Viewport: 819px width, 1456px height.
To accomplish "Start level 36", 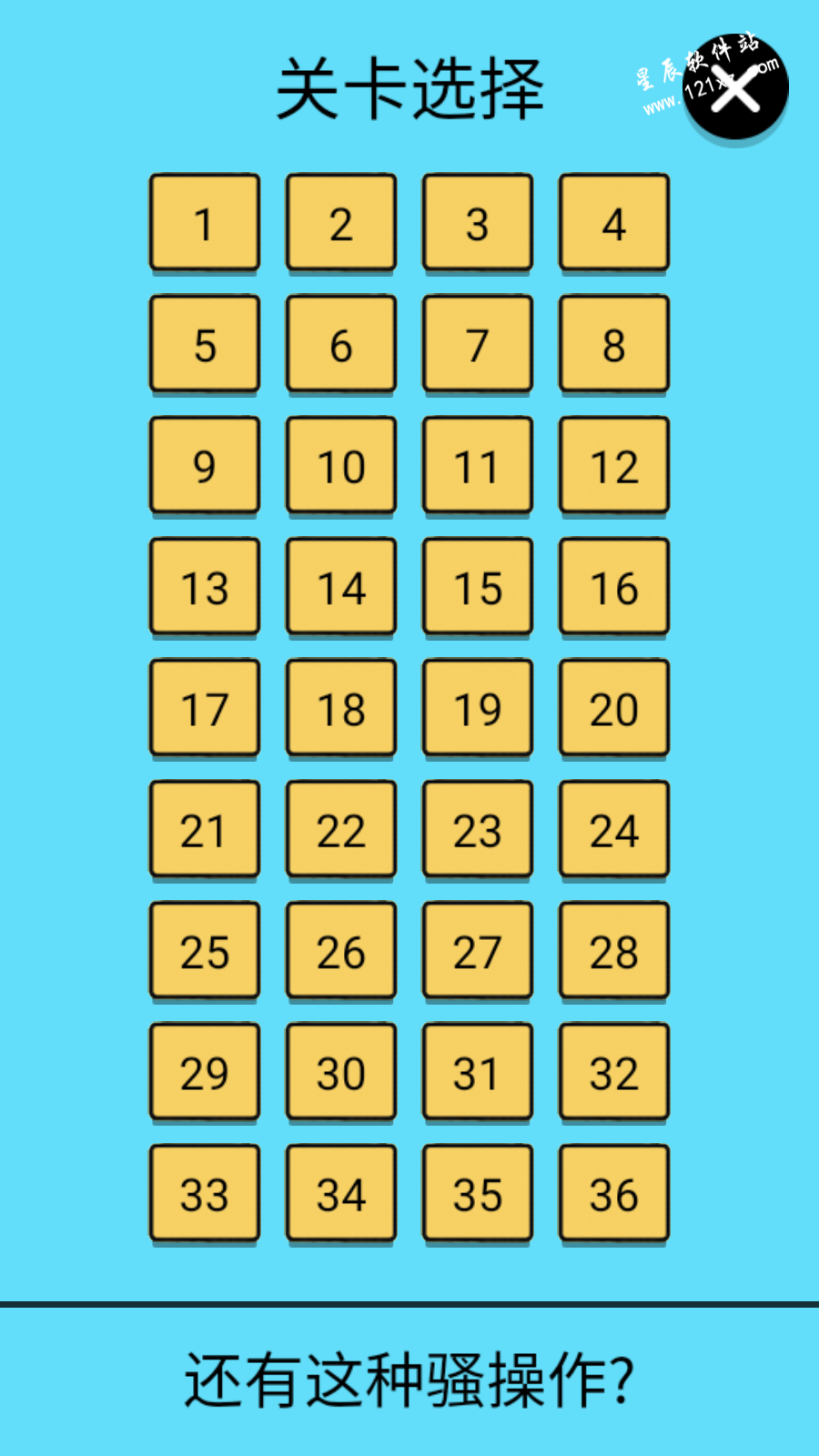I will 614,1194.
